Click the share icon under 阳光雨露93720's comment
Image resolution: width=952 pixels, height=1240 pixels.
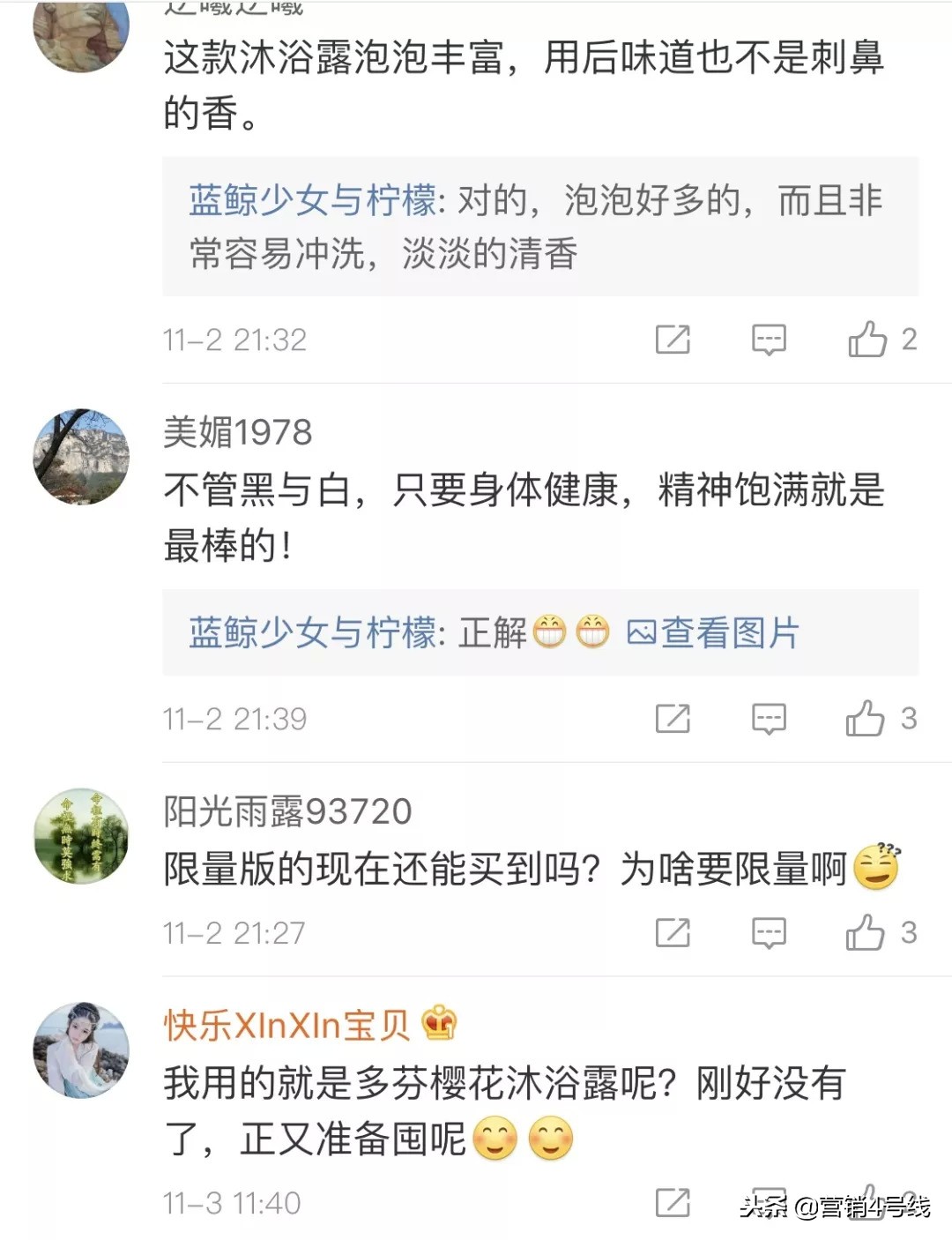674,931
